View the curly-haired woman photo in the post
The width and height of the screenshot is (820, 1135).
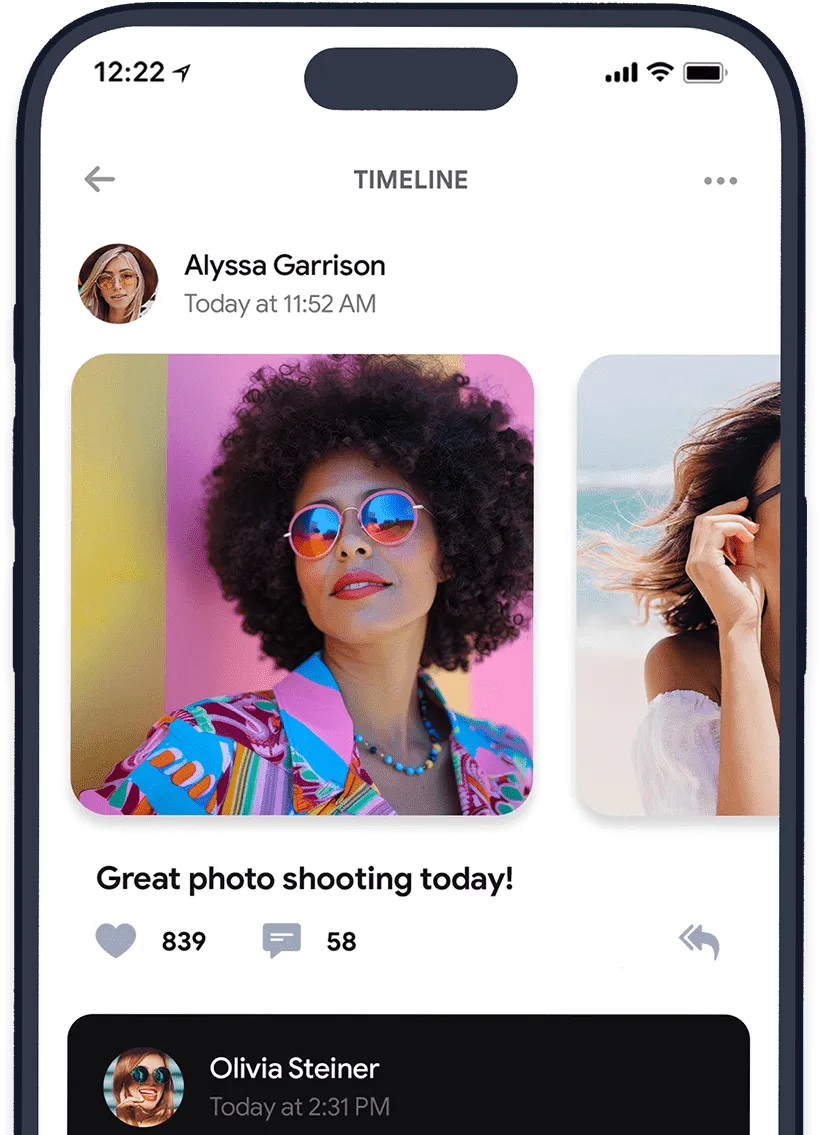tap(301, 584)
